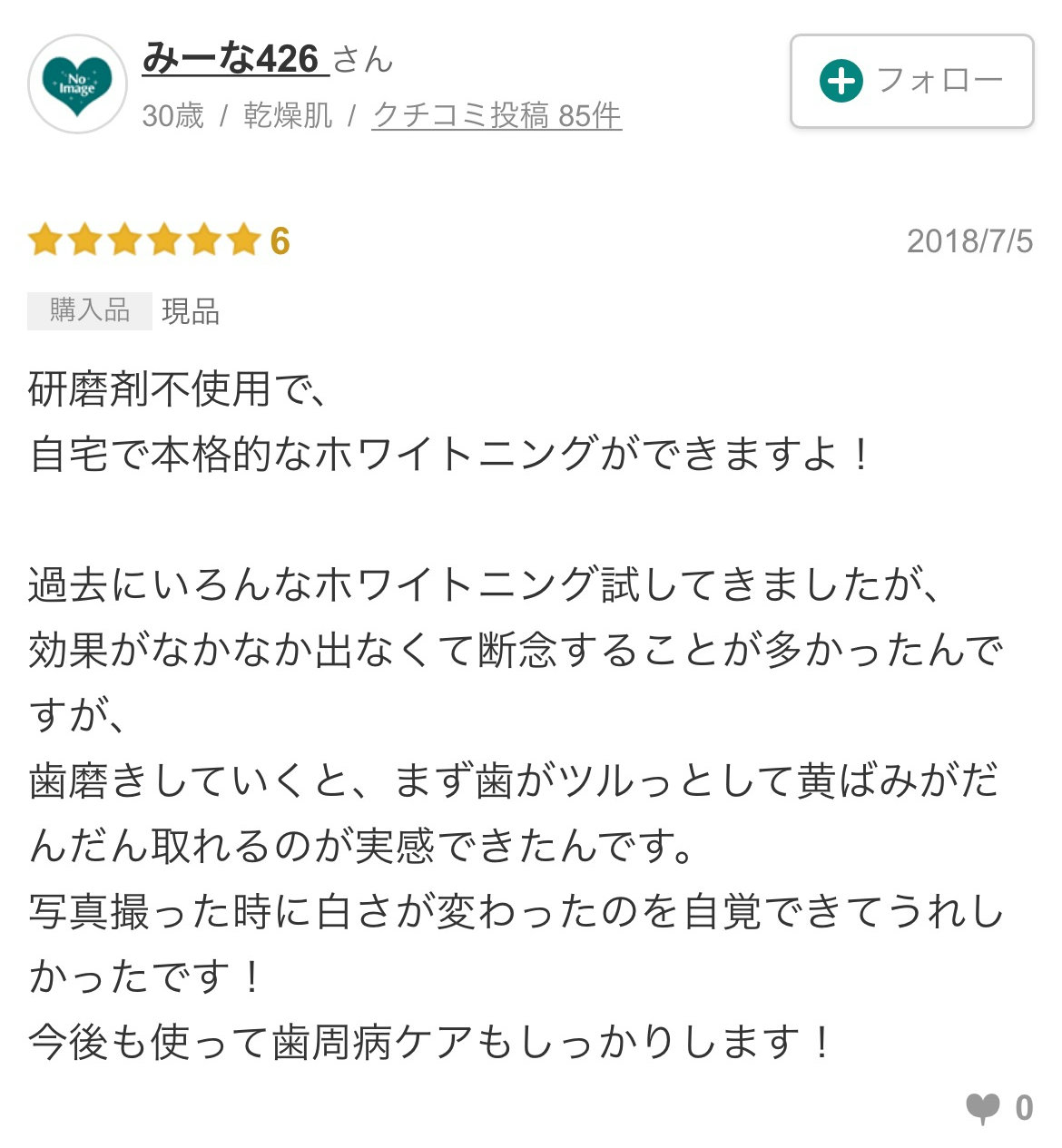The image size is (1062, 1148).
Task: Like this review with the heart icon
Action: point(982,1107)
